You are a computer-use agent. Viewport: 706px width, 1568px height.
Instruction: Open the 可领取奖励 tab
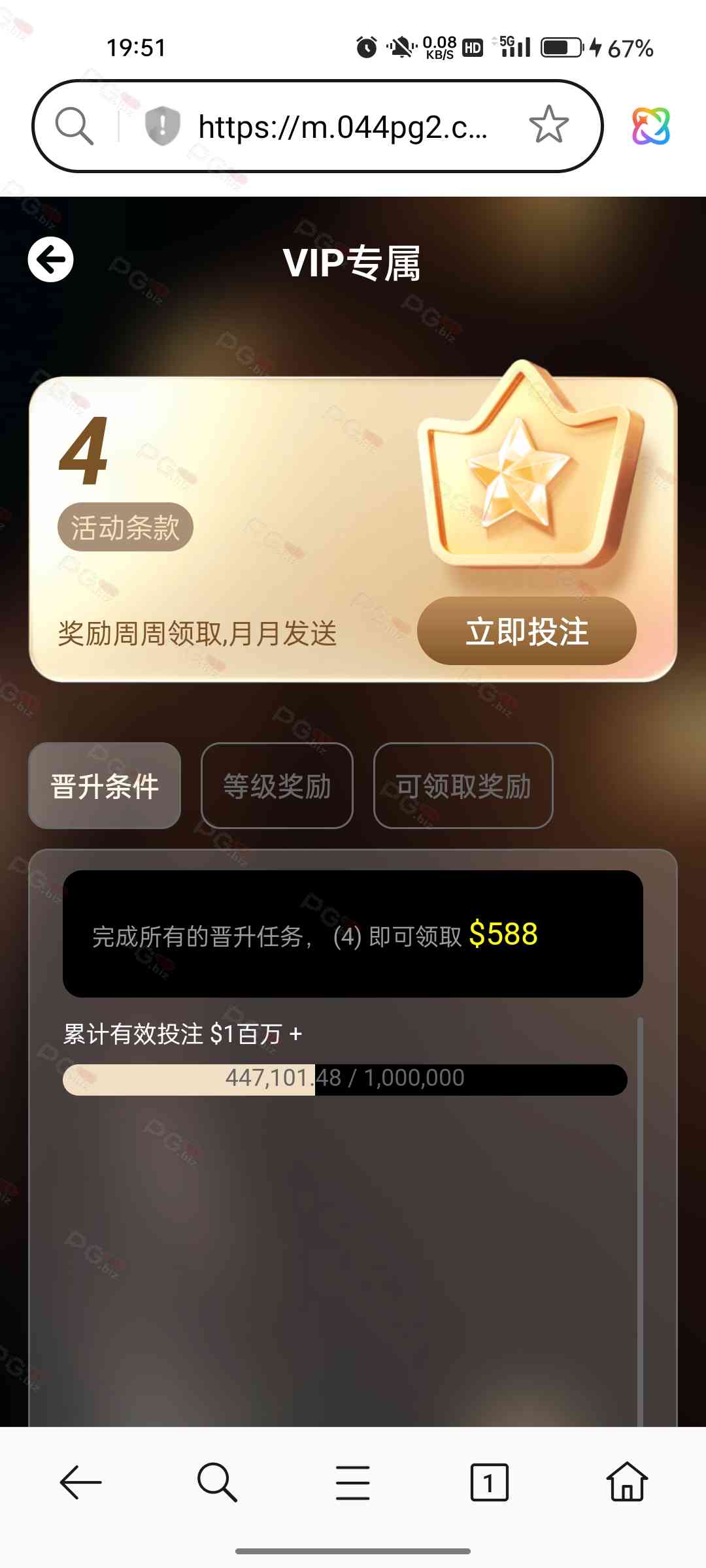tap(463, 786)
